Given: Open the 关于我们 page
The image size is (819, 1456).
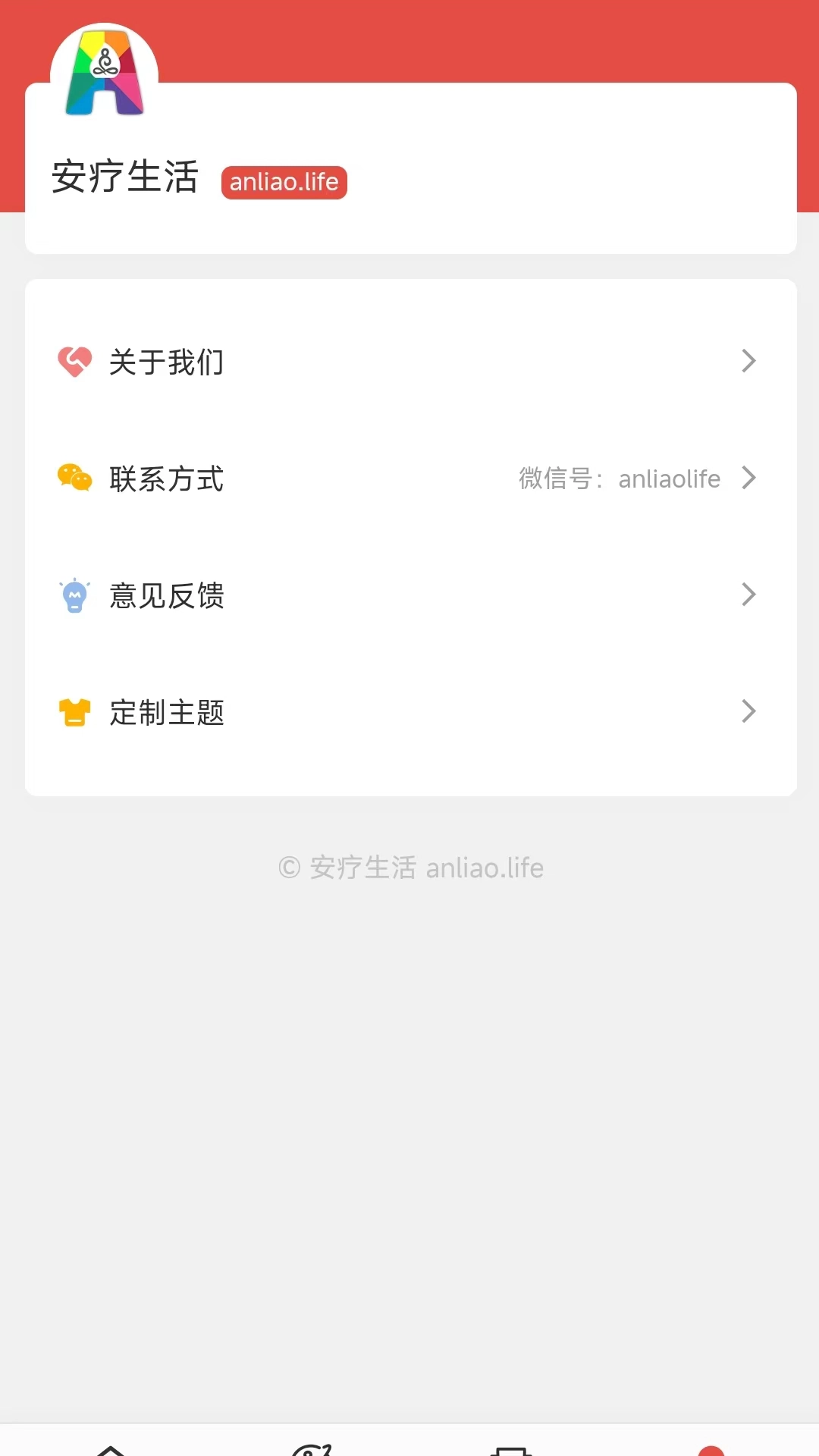Looking at the screenshot, I should pos(165,362).
